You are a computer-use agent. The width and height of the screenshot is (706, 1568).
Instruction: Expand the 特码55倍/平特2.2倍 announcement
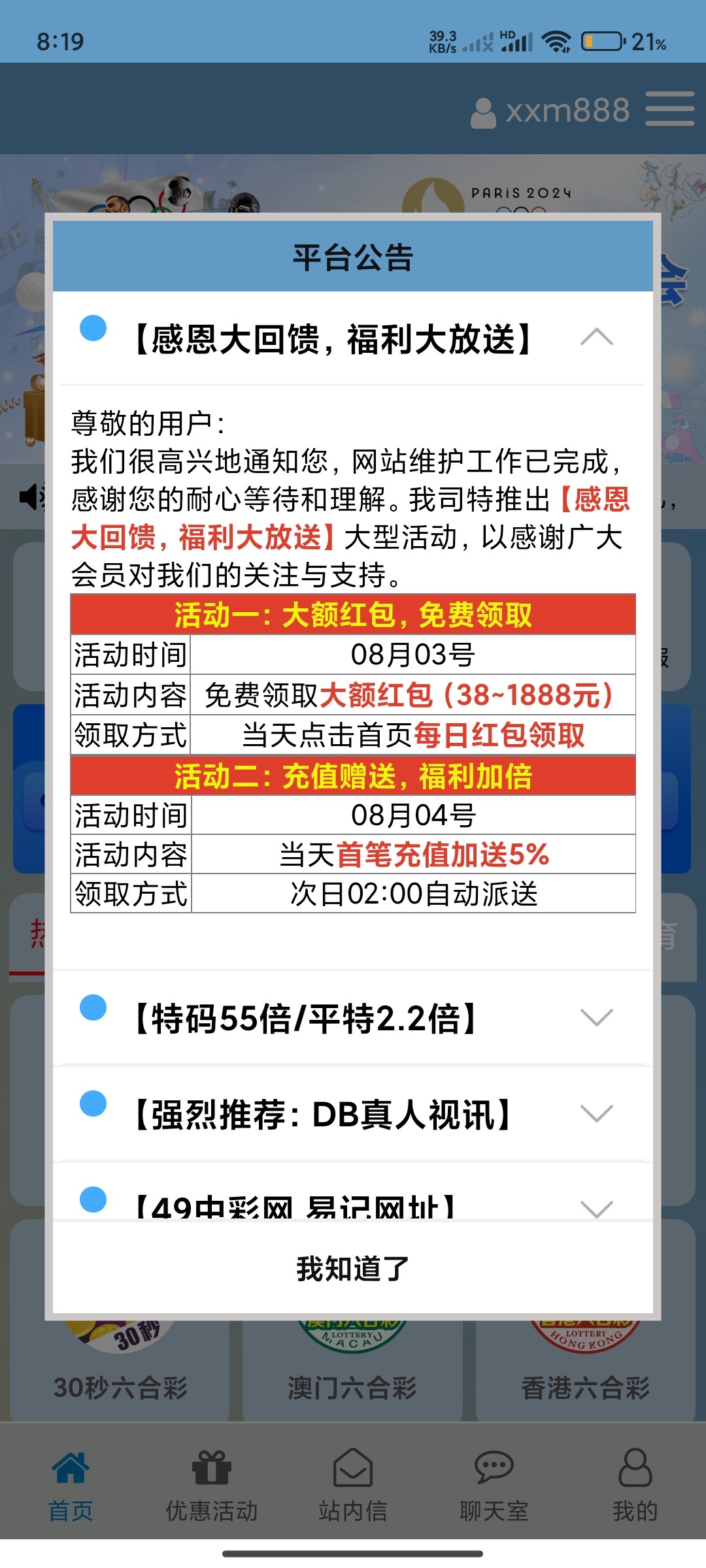(x=596, y=1018)
